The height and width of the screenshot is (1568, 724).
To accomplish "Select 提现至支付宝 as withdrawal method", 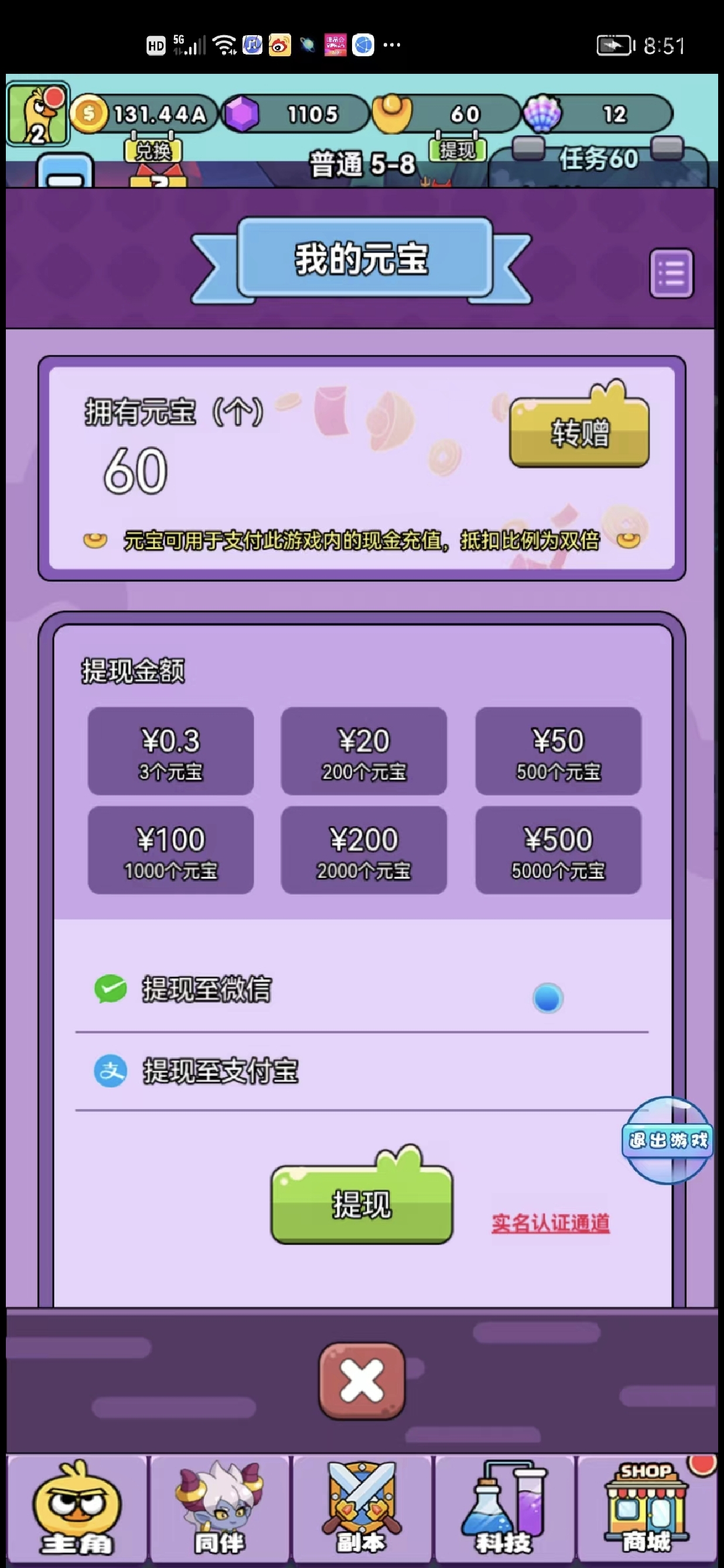I will (x=362, y=1072).
